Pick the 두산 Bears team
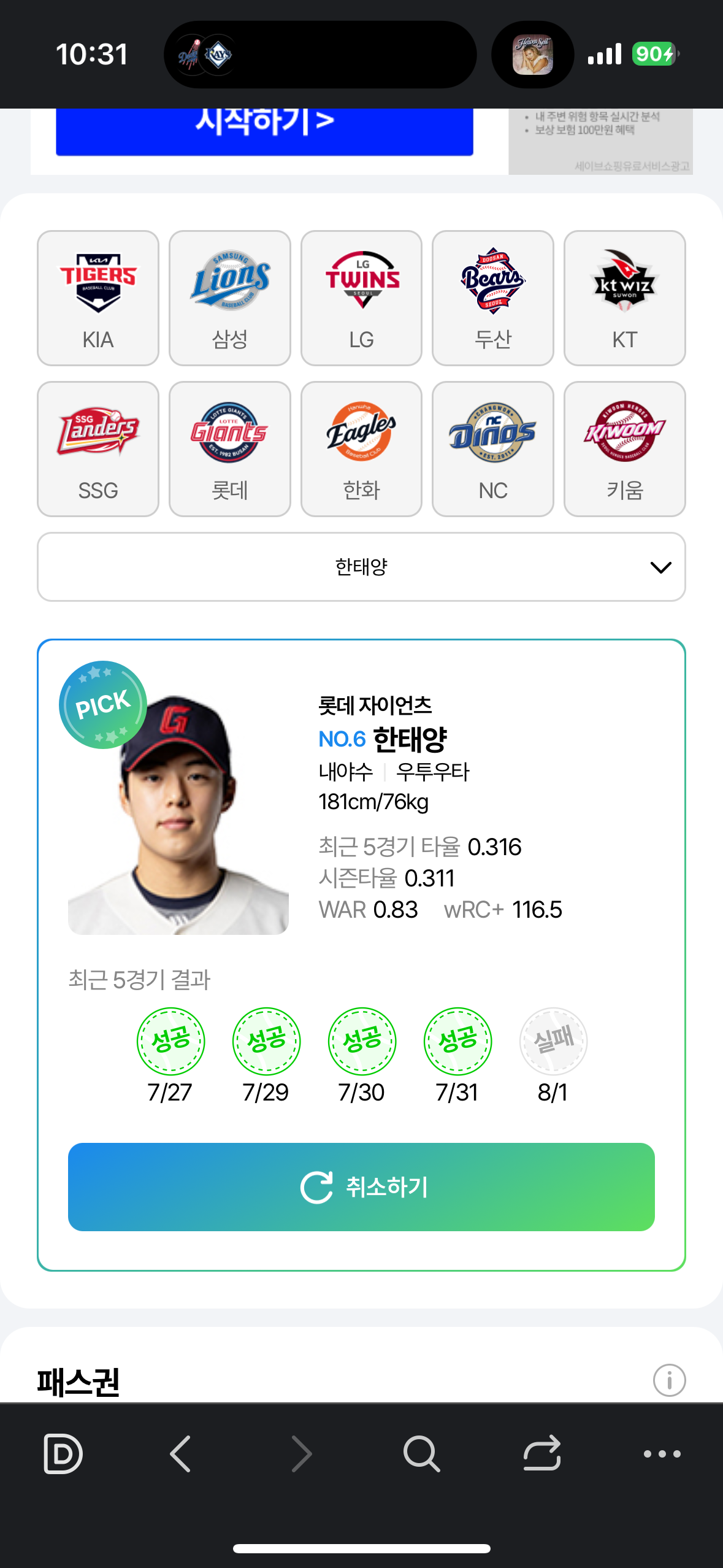This screenshot has width=723, height=1568. [x=492, y=298]
